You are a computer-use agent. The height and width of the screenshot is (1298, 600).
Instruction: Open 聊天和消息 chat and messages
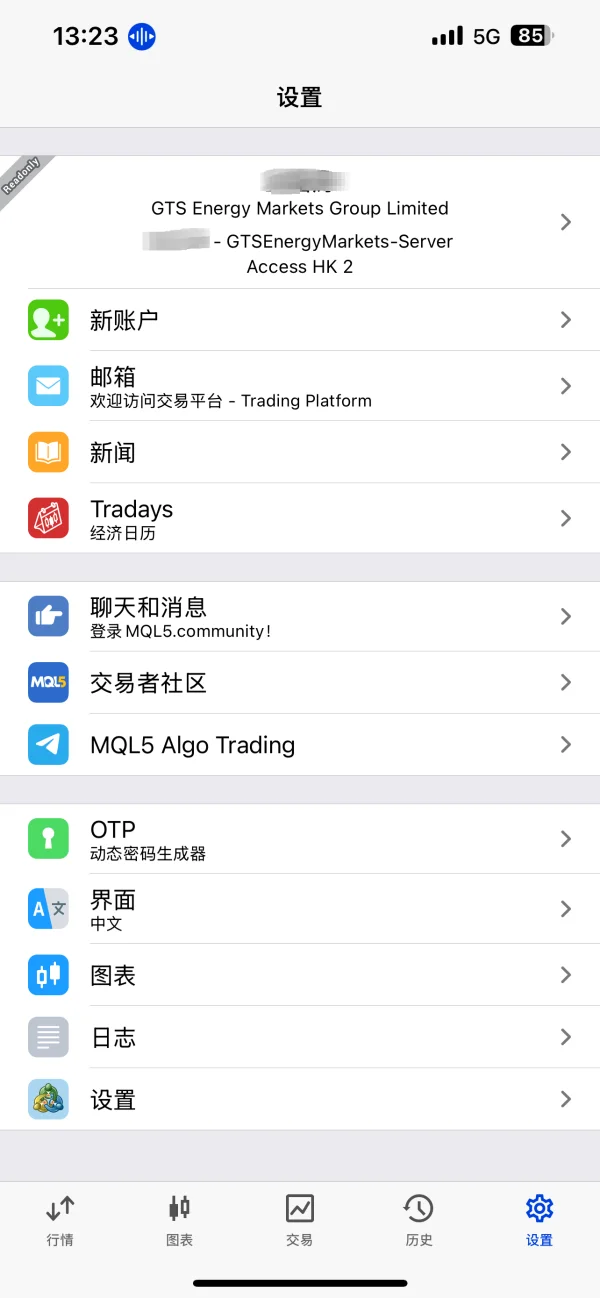[x=300, y=616]
